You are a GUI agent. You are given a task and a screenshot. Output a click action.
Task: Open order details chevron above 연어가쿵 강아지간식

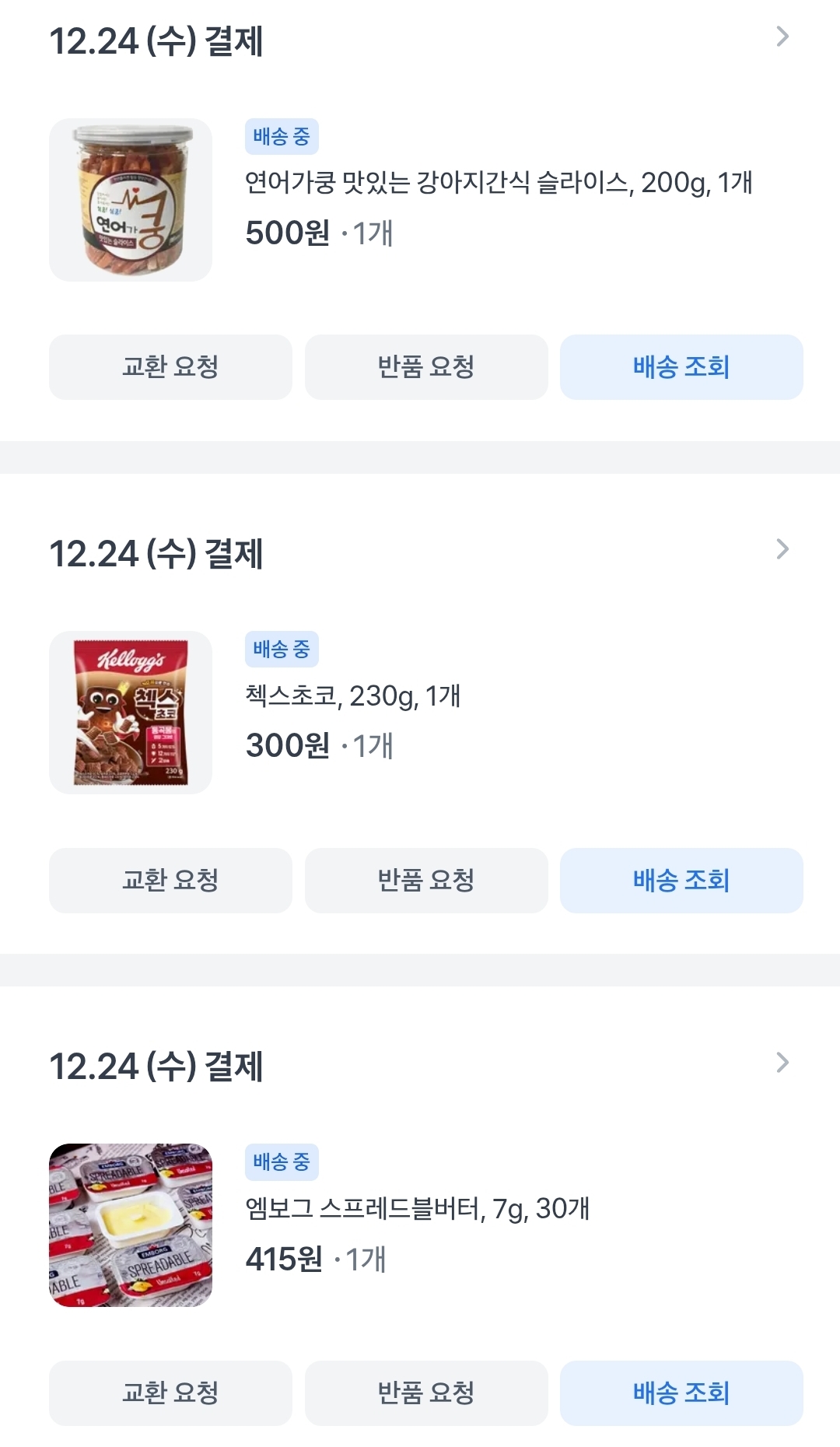click(x=782, y=37)
